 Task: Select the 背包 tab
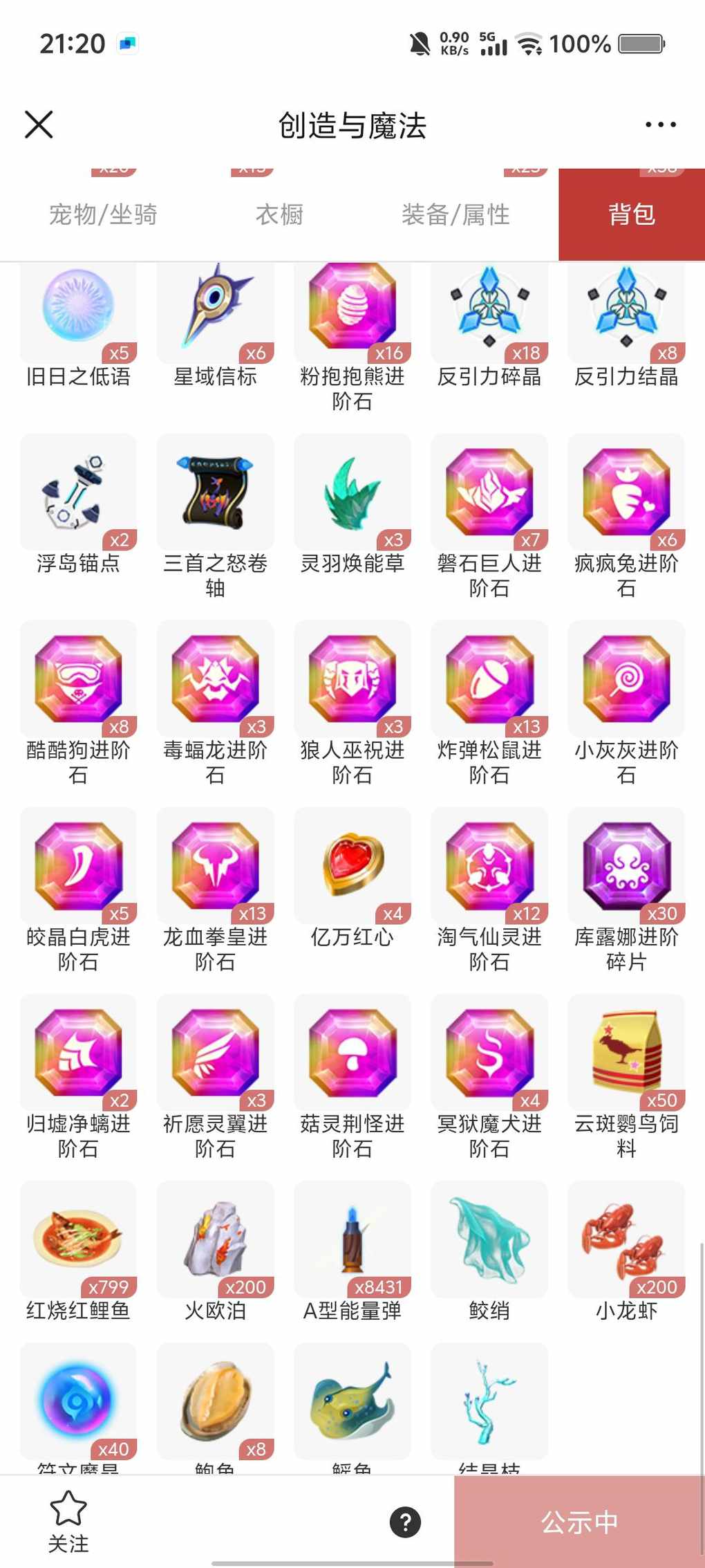(x=631, y=214)
